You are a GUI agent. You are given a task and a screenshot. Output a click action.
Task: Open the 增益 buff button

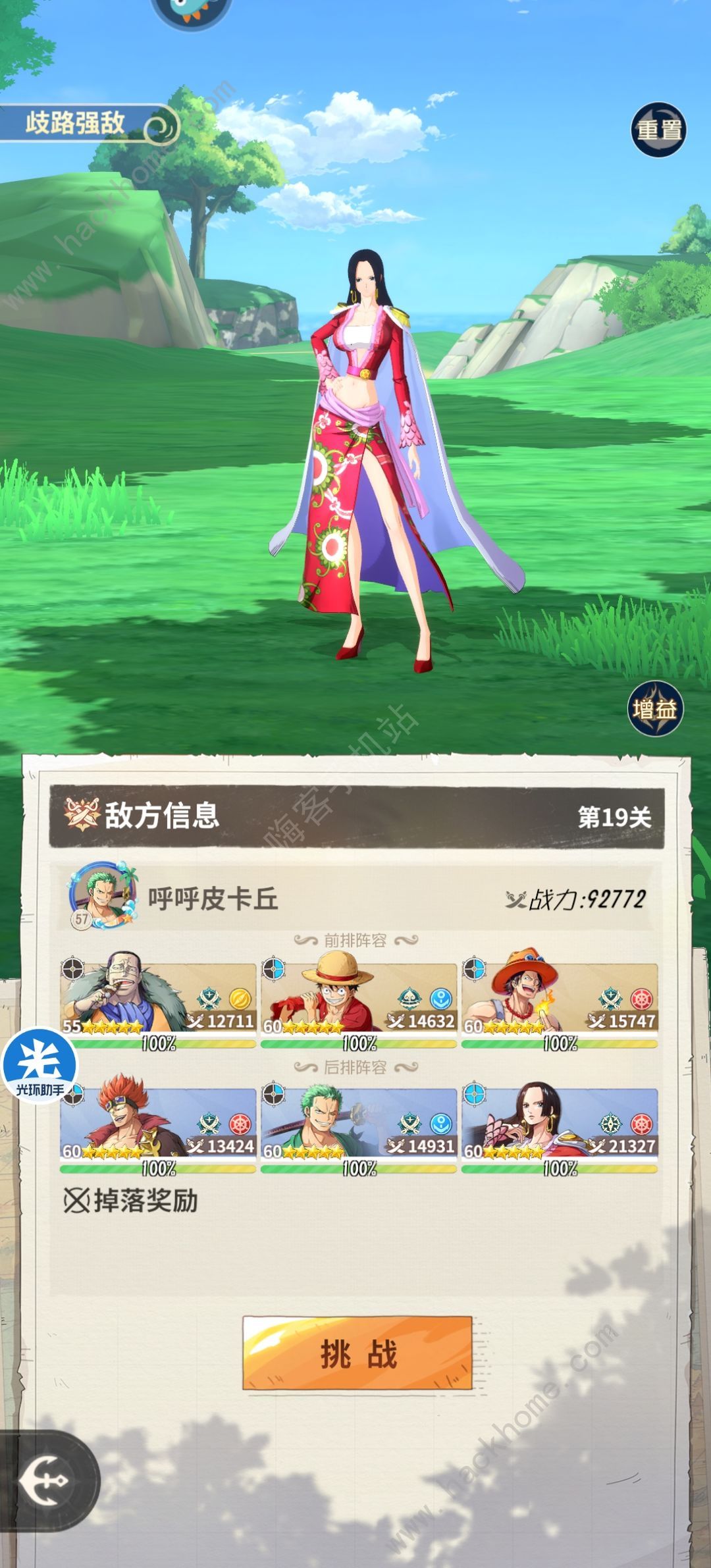[x=654, y=709]
